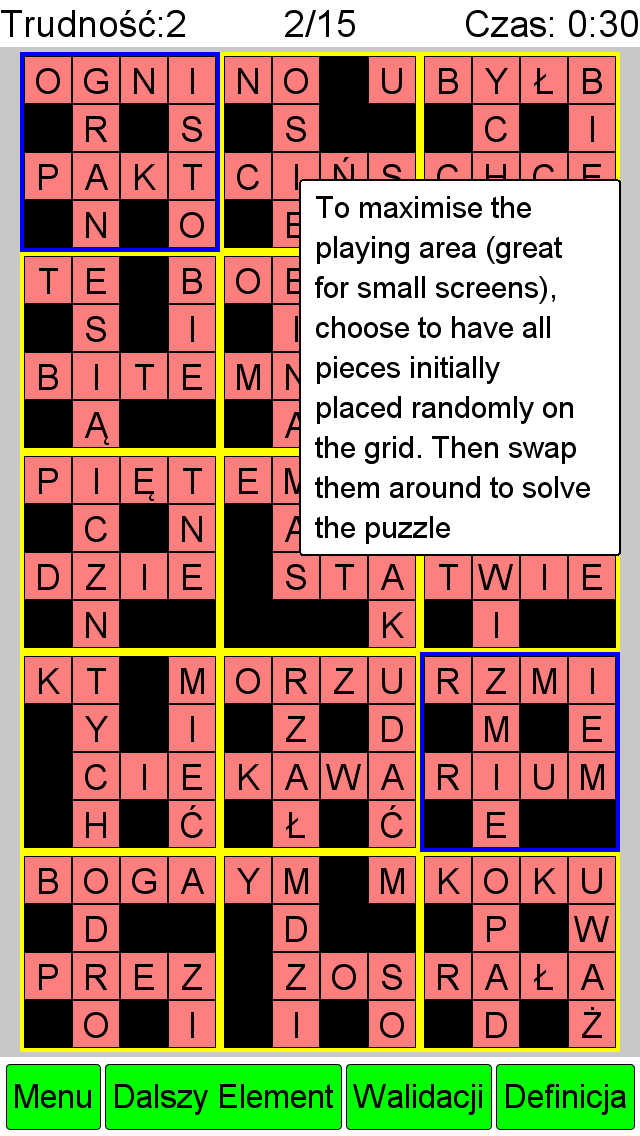The height and width of the screenshot is (1136, 640).
Task: Pick the TE B / BITE piece
Action: click(120, 352)
